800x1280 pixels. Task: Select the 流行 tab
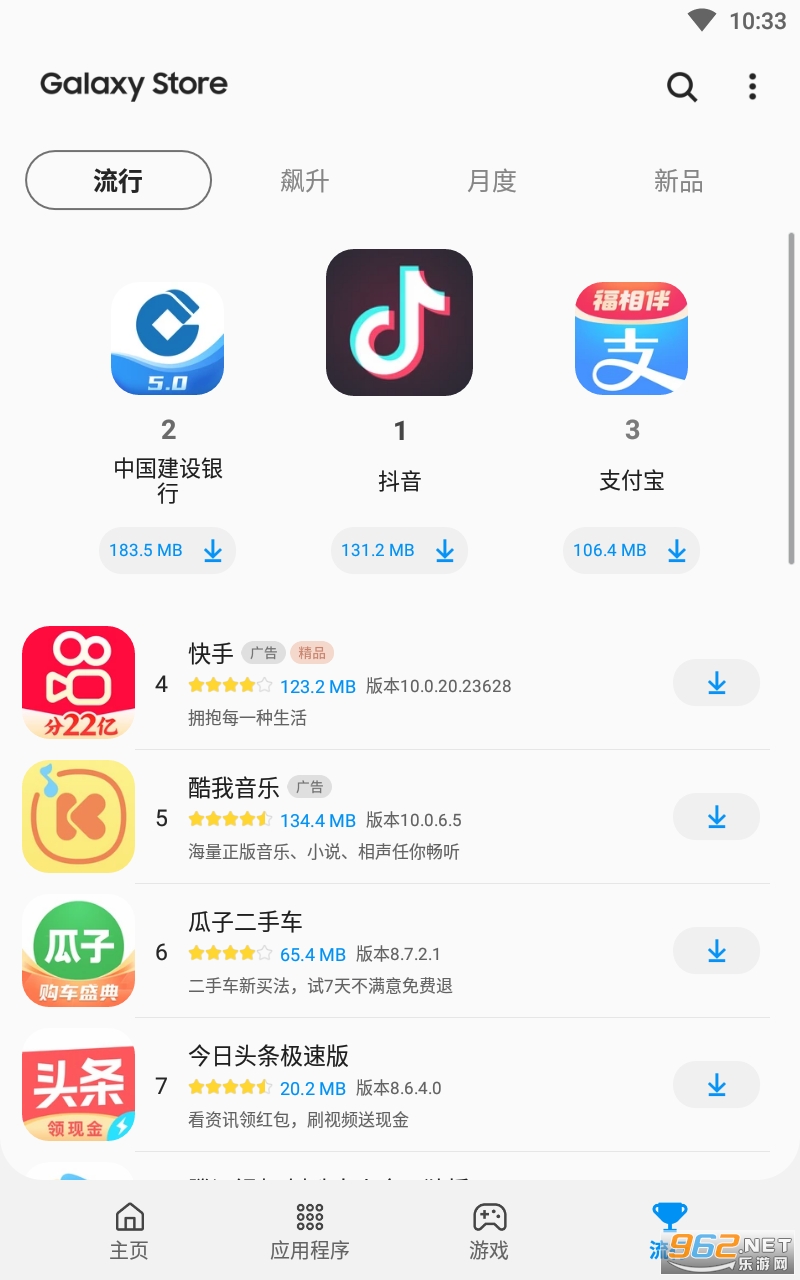(x=118, y=181)
